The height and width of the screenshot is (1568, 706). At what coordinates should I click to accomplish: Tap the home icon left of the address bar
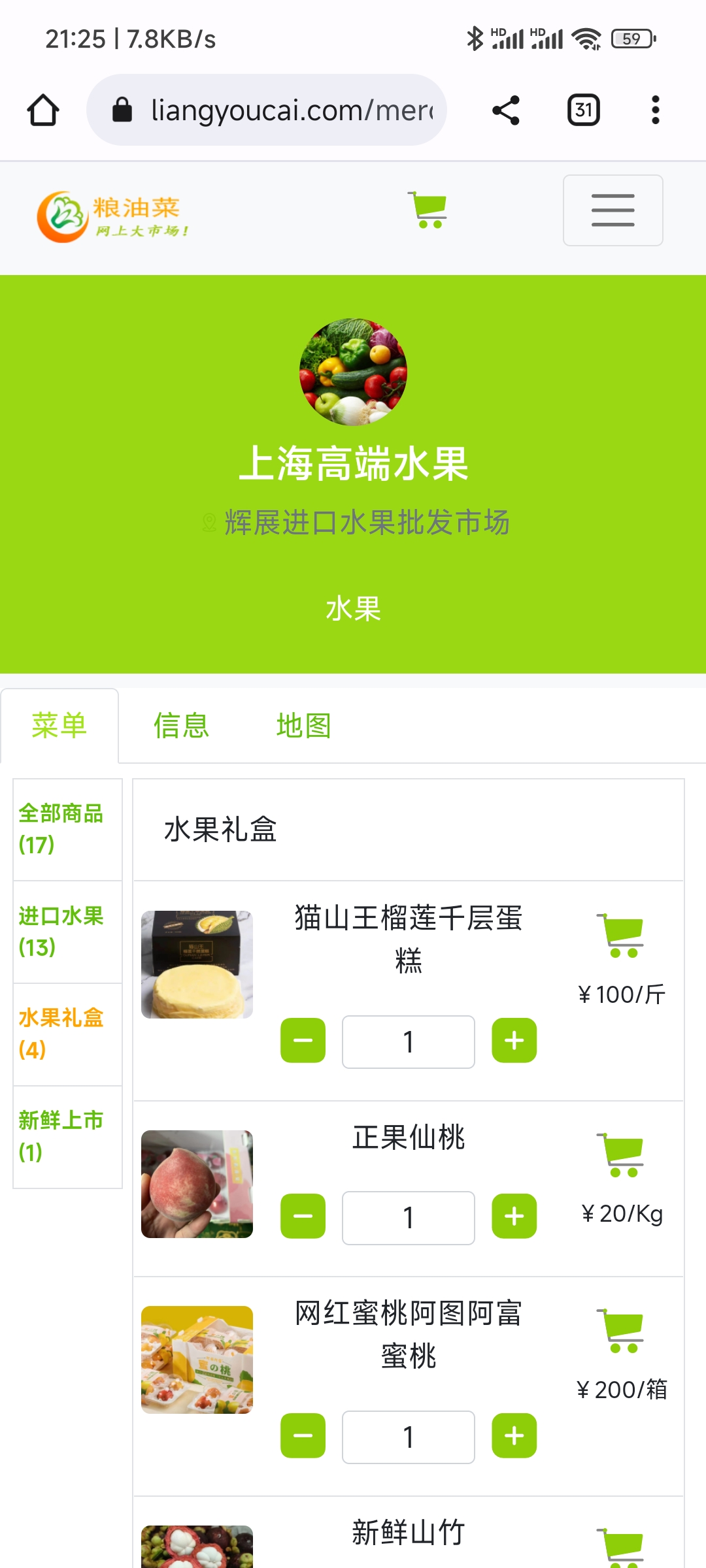[x=42, y=110]
